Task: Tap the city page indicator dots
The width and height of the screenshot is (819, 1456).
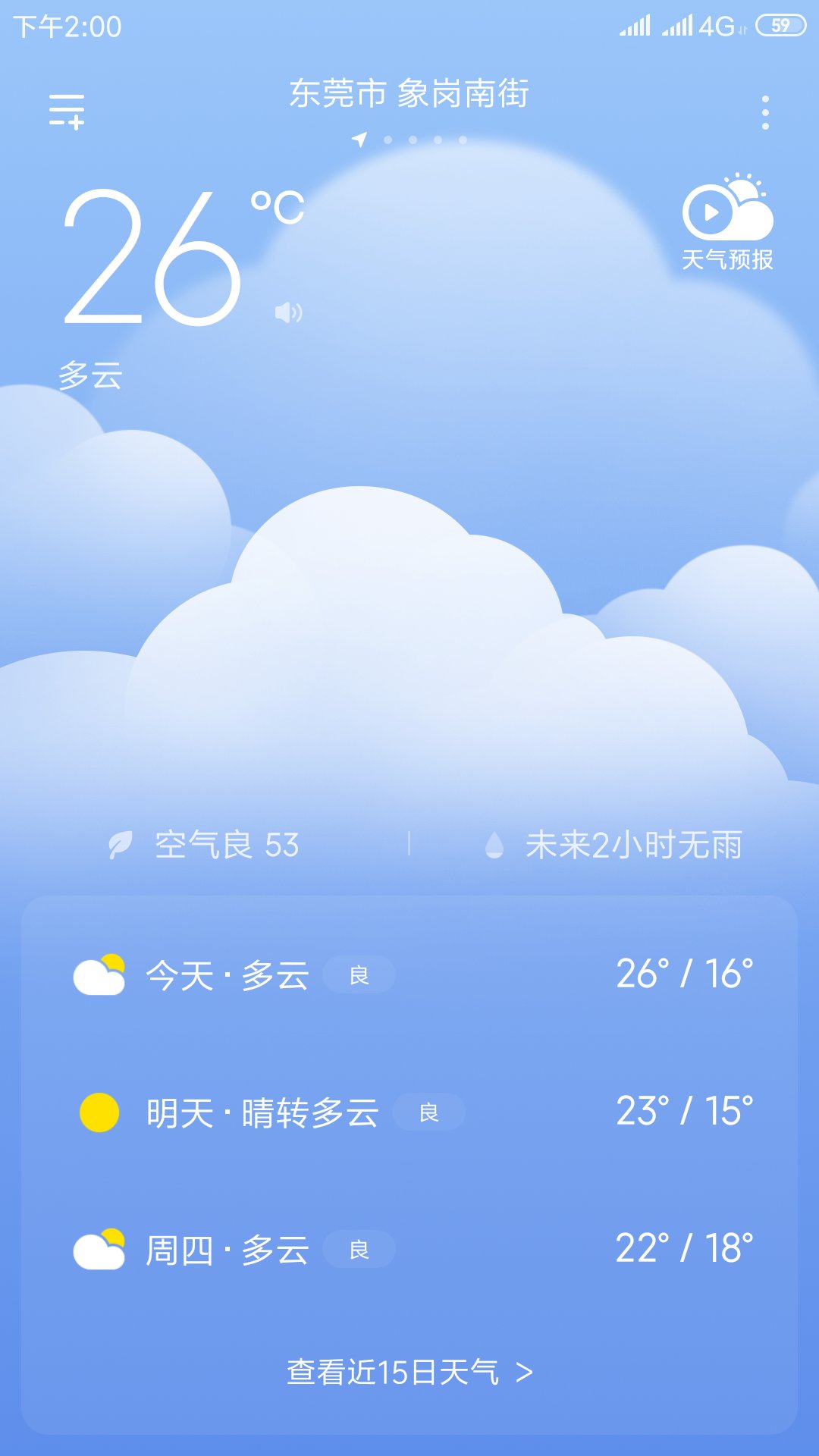Action: [x=411, y=140]
